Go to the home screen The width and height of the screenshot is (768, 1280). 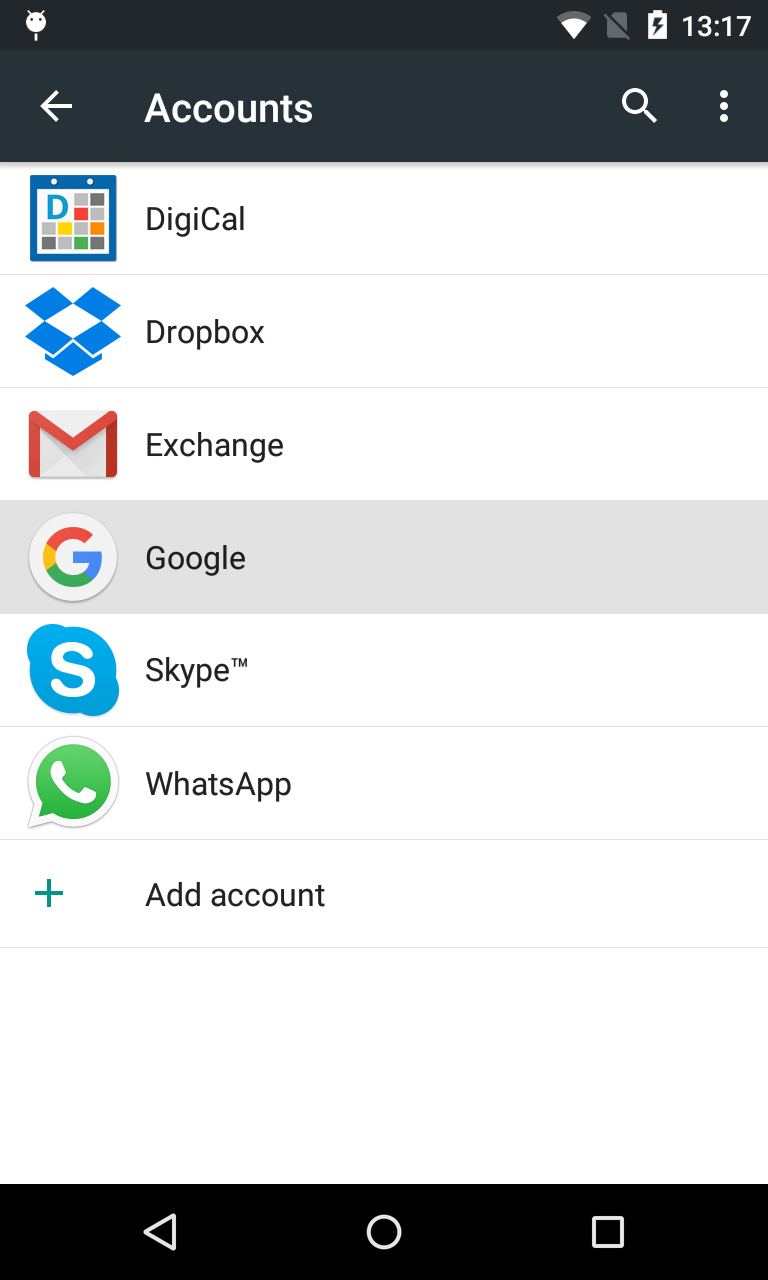pyautogui.click(x=384, y=1232)
